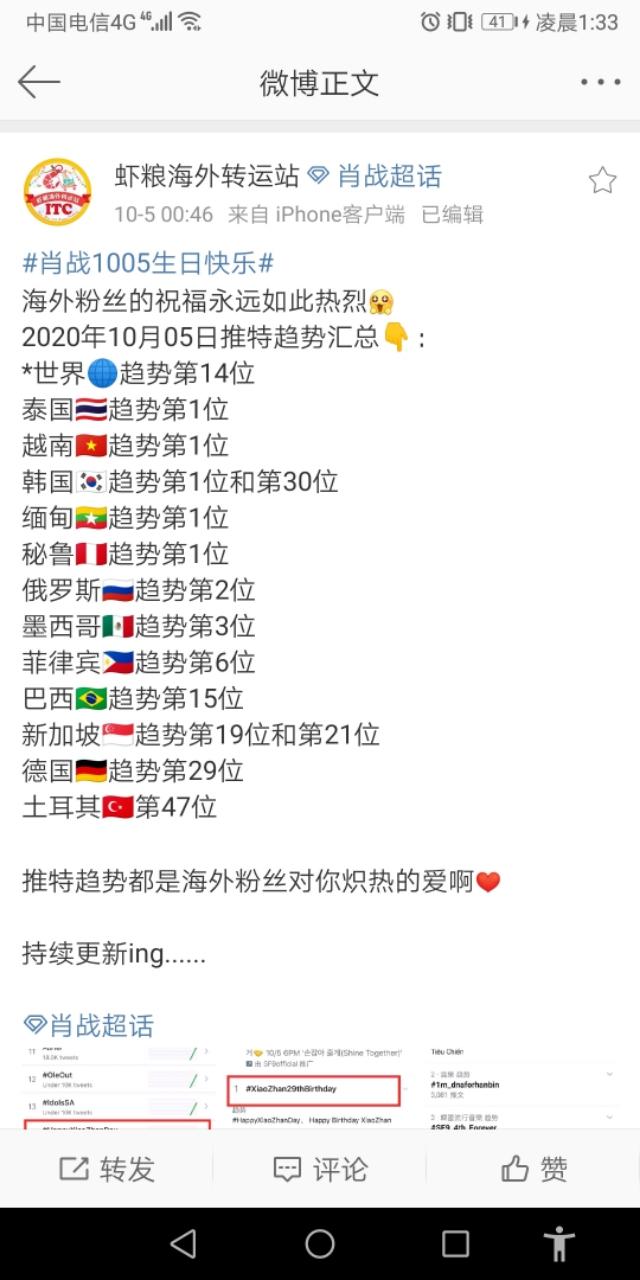640x1280 pixels.
Task: Repost via the 转发 button
Action: pyautogui.click(x=107, y=1168)
